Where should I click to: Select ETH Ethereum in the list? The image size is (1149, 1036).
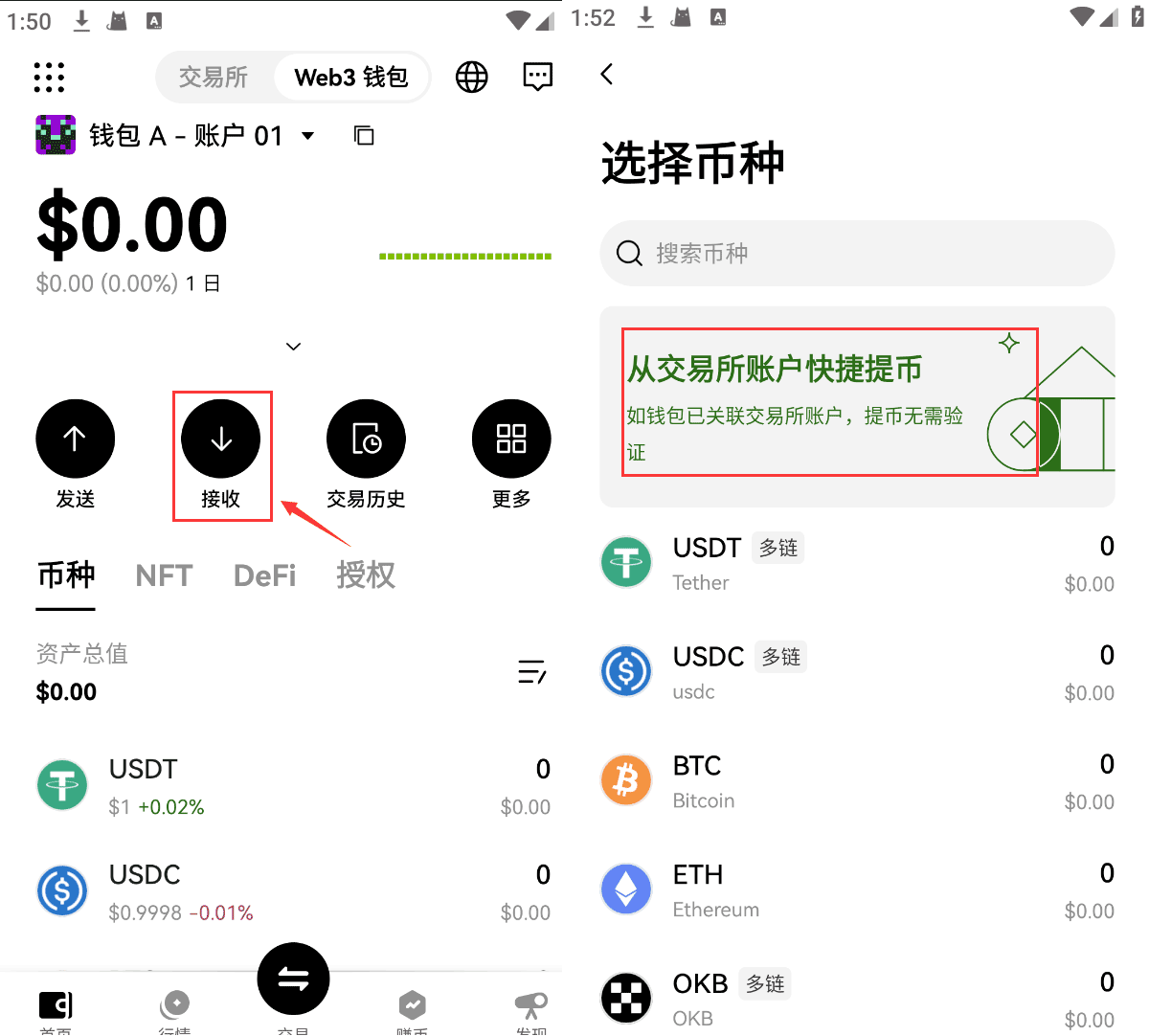tap(857, 890)
